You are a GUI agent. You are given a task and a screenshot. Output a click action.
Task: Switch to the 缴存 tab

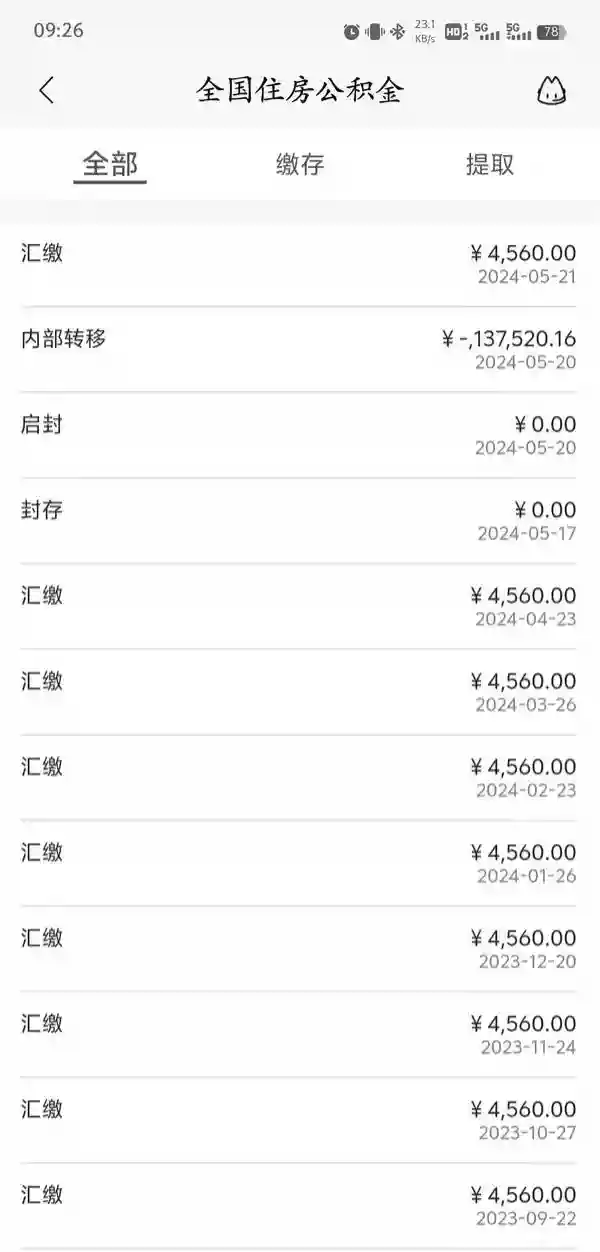(x=300, y=164)
